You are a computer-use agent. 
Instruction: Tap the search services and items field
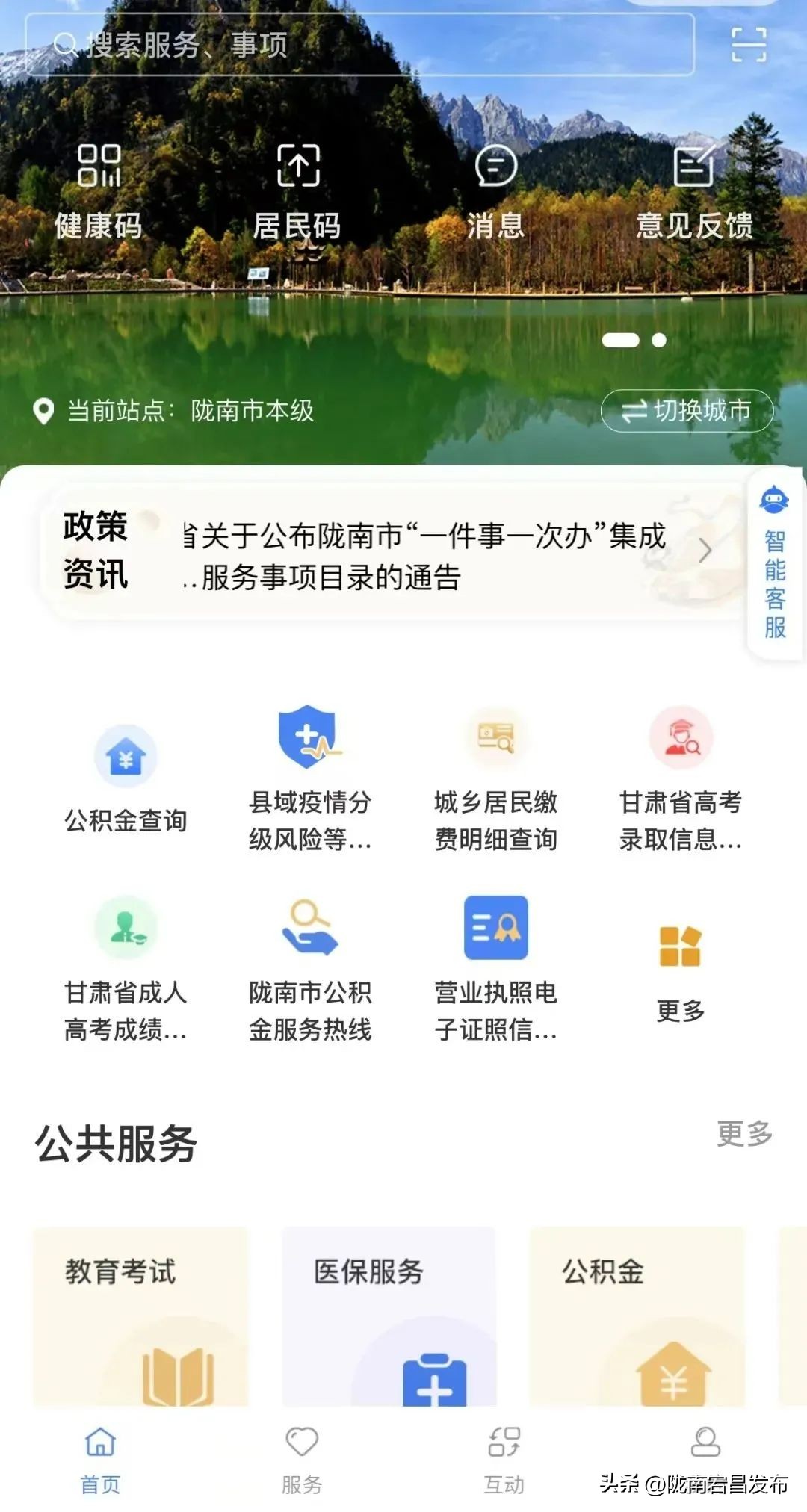point(359,45)
